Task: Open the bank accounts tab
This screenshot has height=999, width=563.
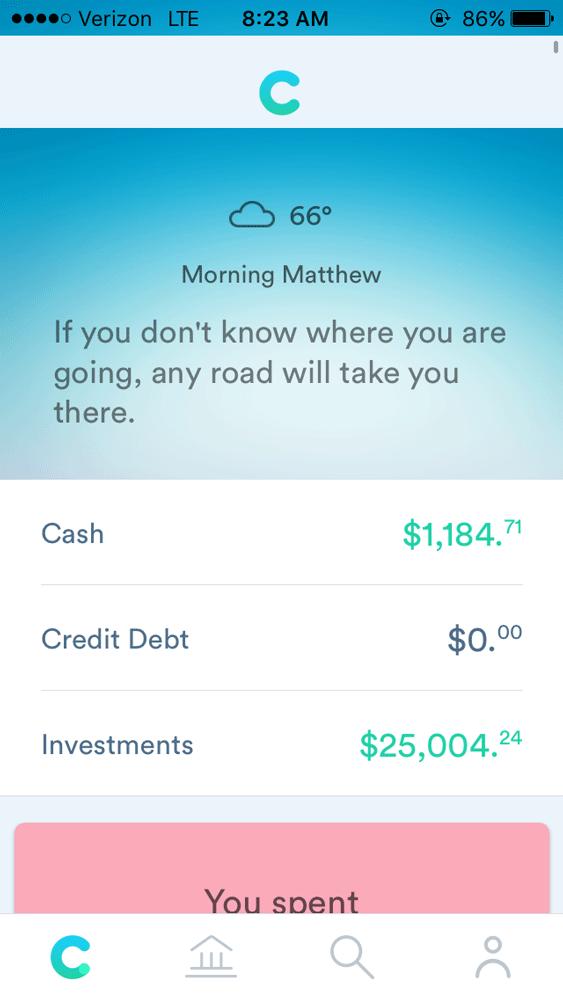Action: tap(211, 957)
